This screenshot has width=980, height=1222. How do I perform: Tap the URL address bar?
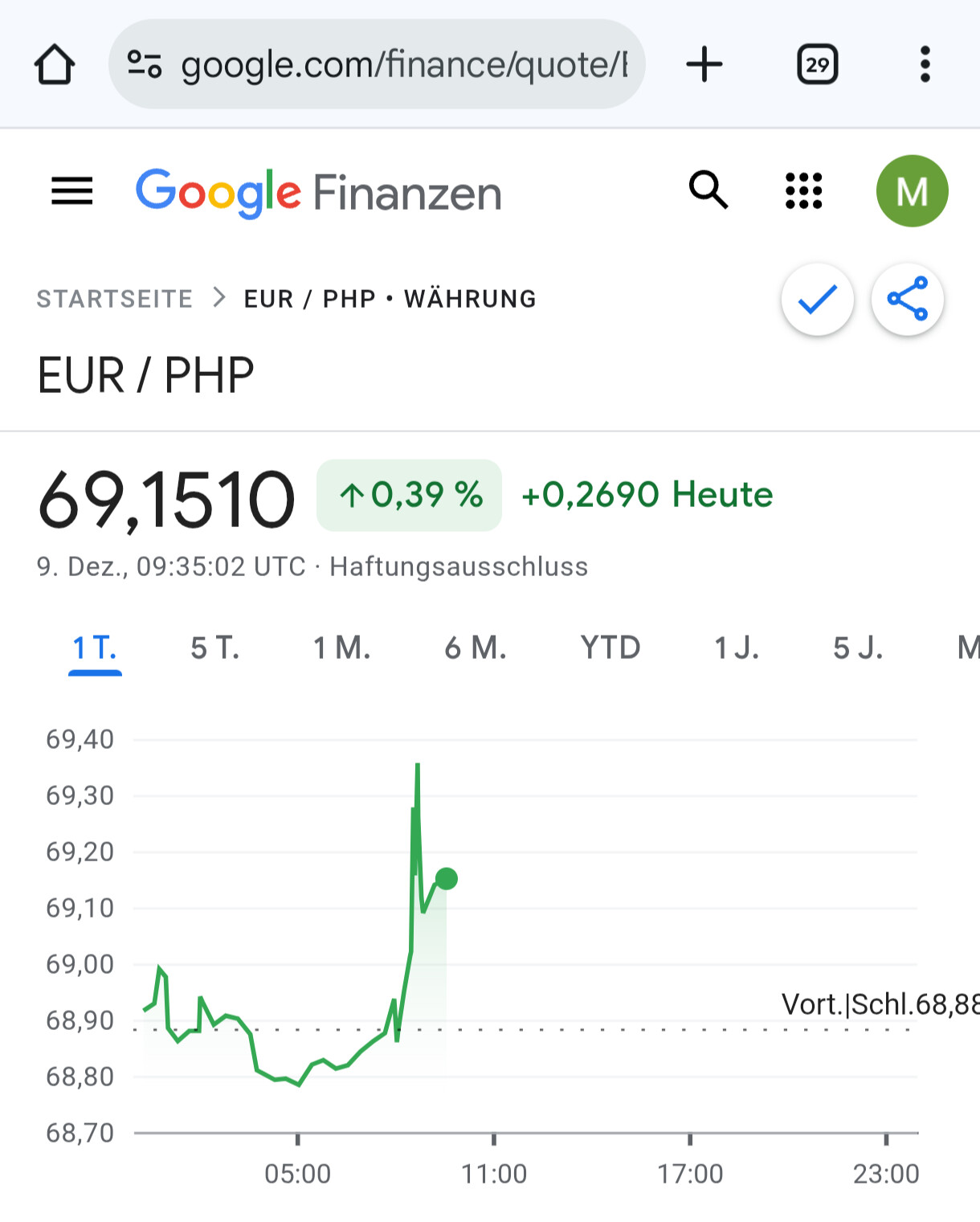394,64
